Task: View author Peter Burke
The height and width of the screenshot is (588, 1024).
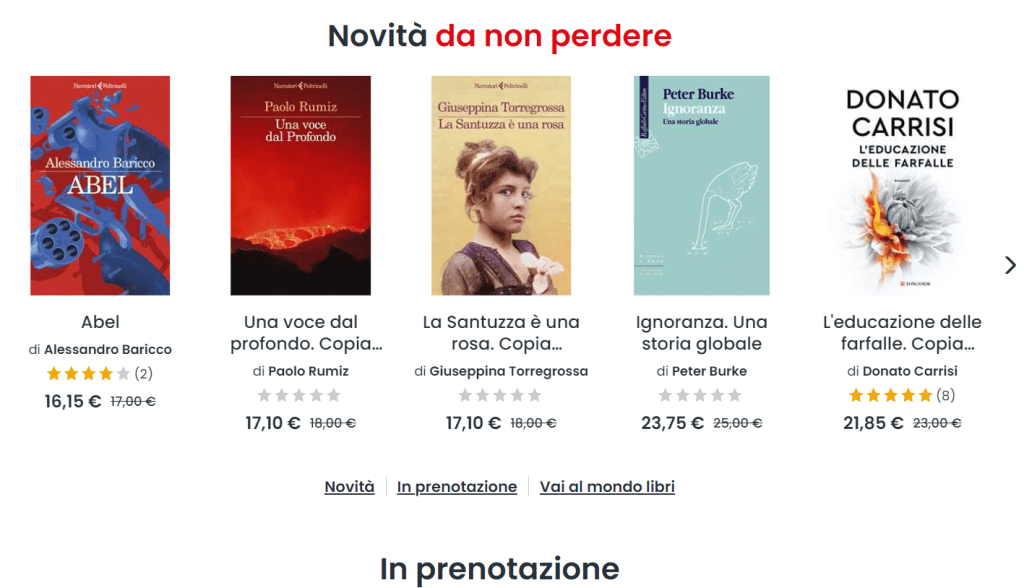Action: pyautogui.click(x=709, y=371)
